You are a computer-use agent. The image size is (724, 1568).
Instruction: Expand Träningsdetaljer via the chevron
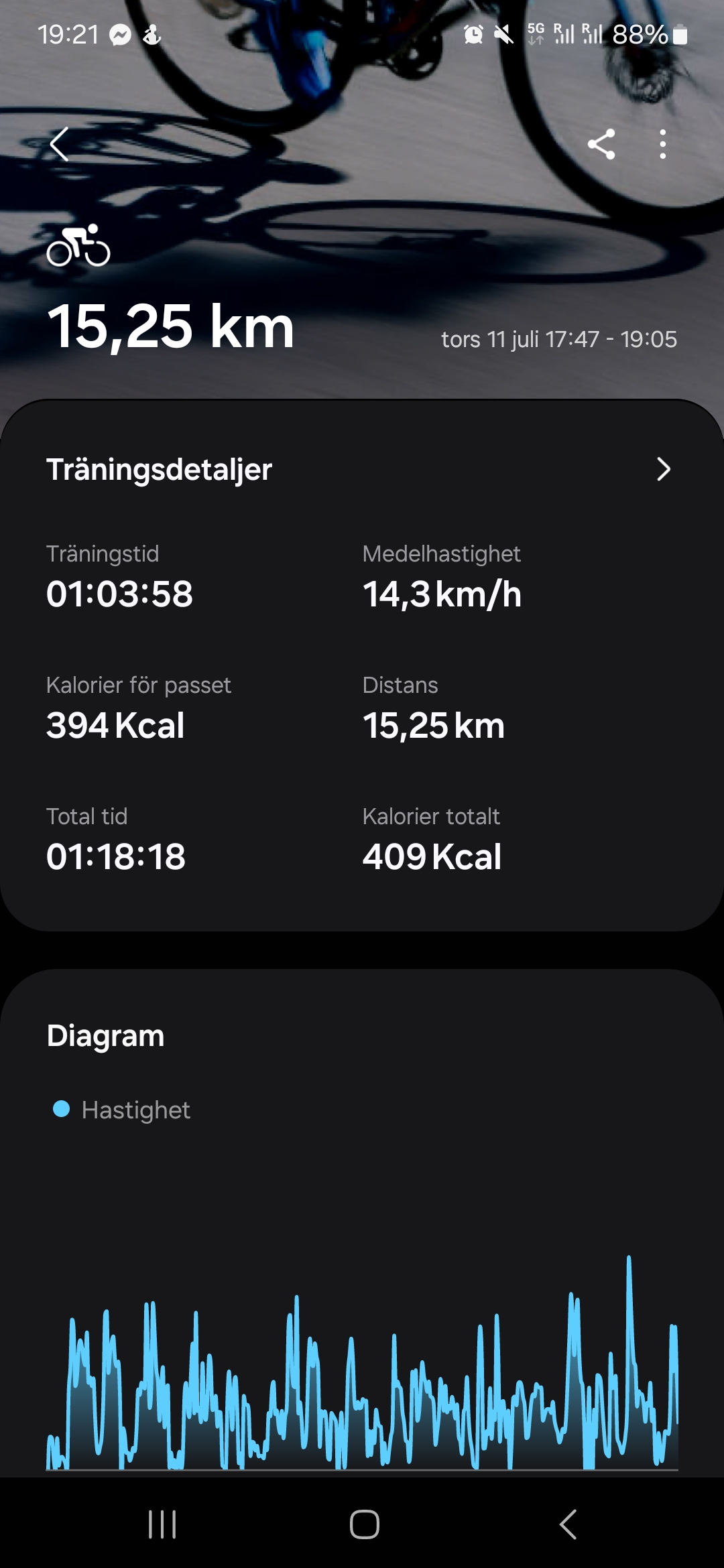(662, 470)
